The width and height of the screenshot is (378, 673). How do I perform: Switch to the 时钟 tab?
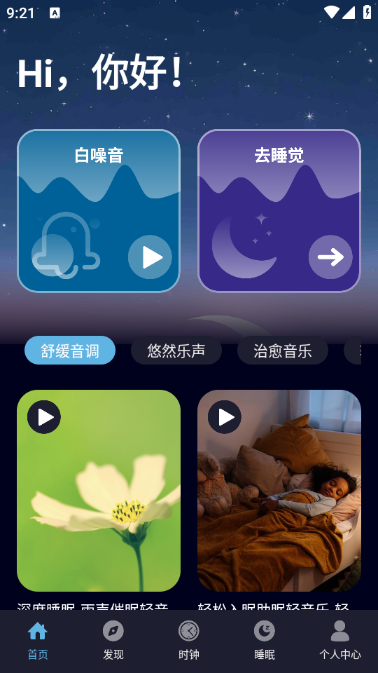(189, 640)
